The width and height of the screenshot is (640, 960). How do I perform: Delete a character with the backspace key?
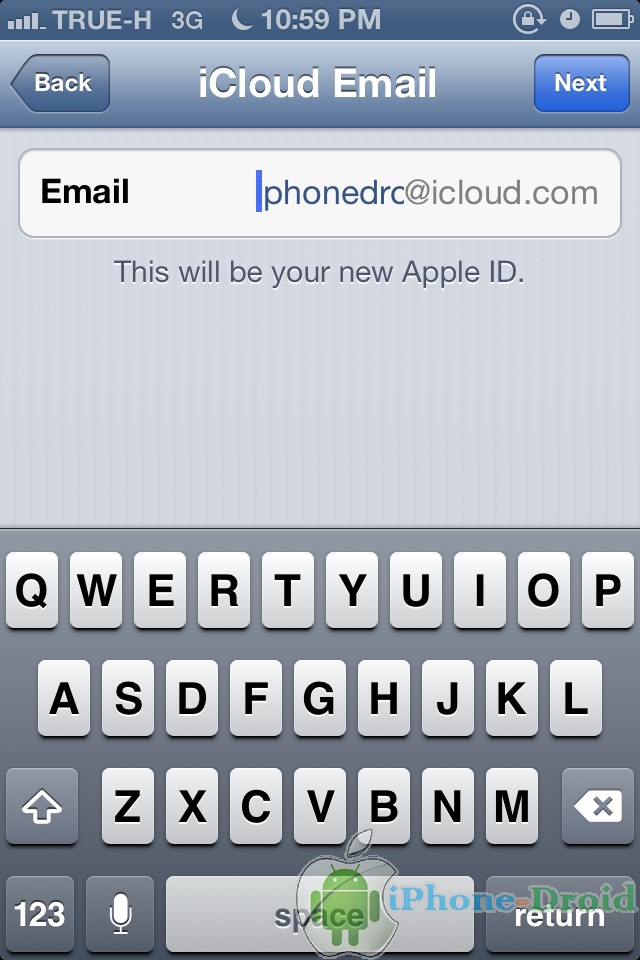click(x=597, y=807)
